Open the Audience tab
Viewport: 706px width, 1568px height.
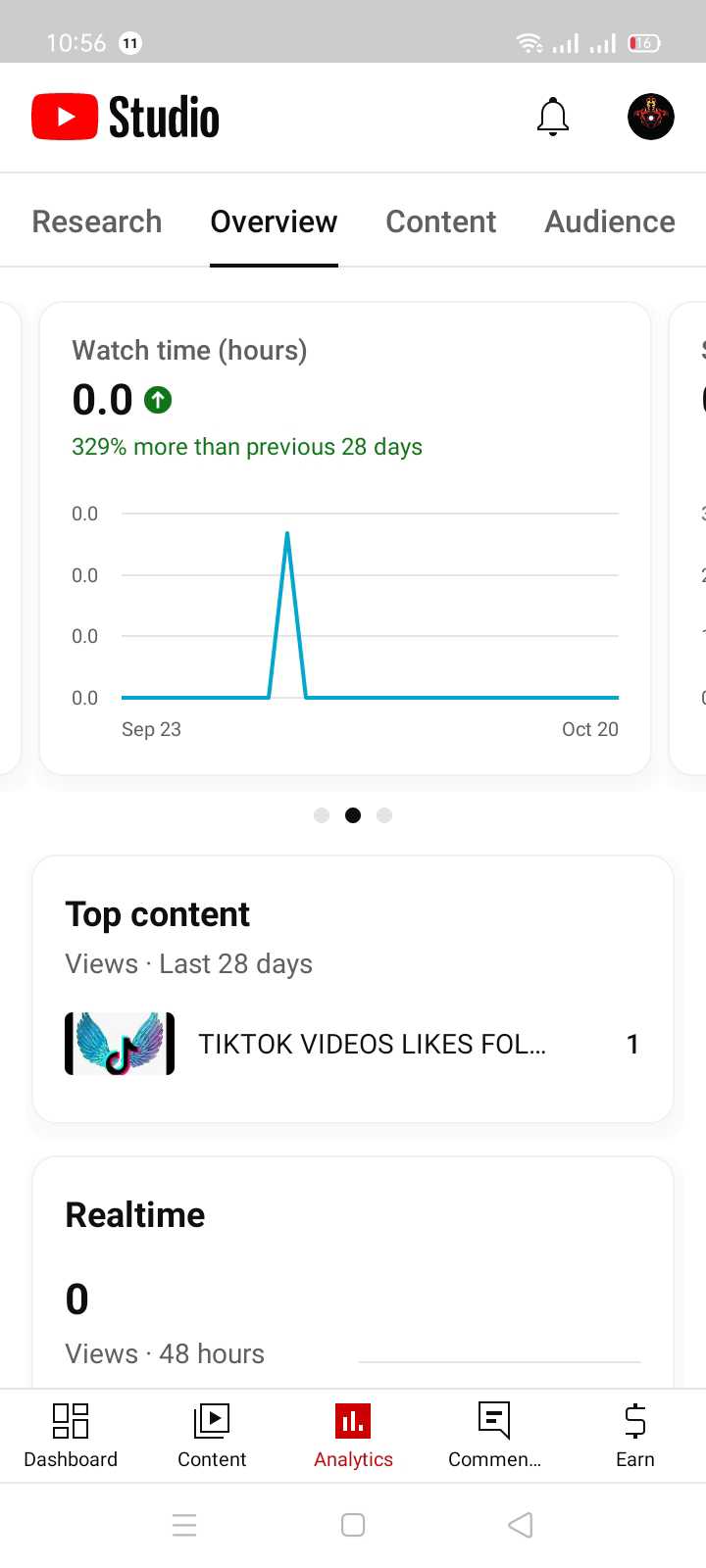(x=610, y=221)
